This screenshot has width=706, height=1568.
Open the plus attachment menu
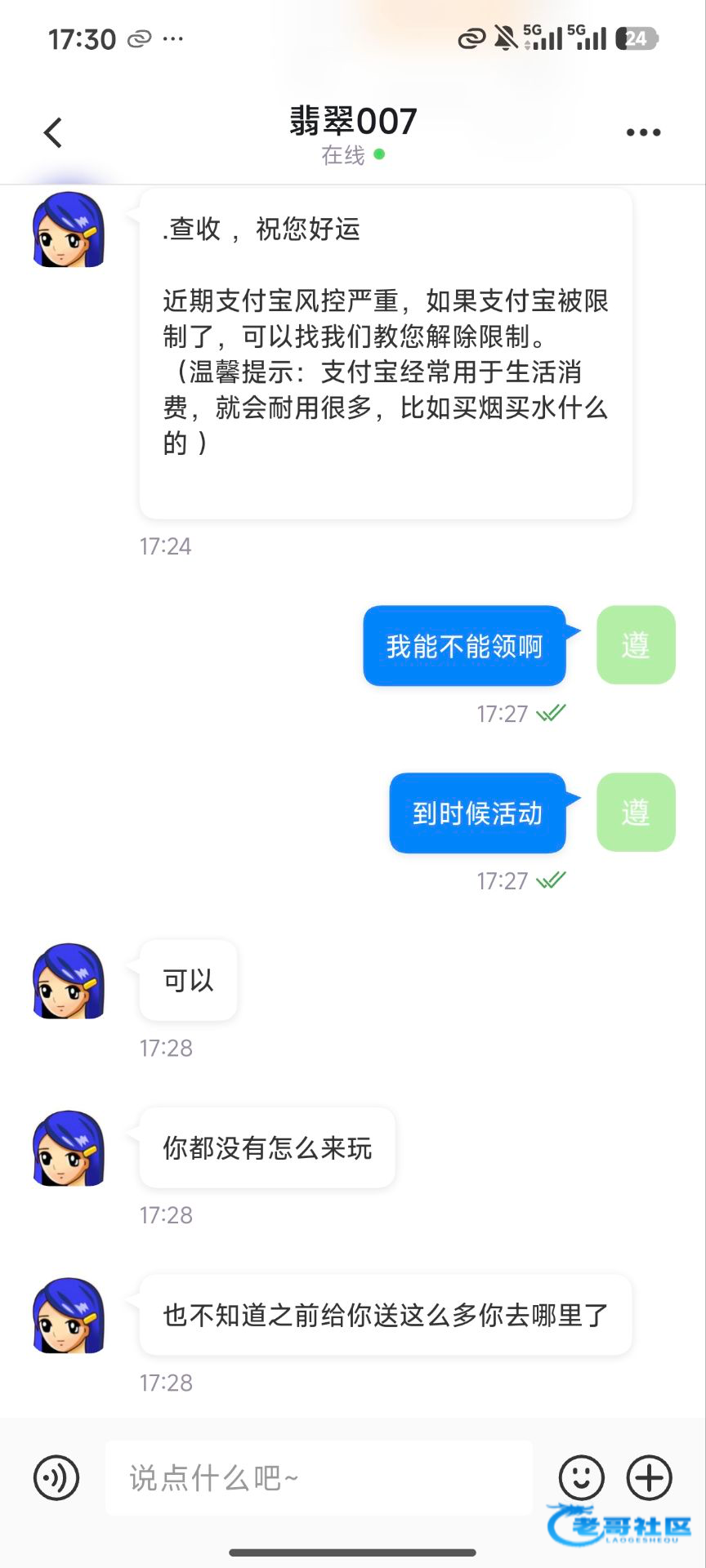(x=649, y=1477)
